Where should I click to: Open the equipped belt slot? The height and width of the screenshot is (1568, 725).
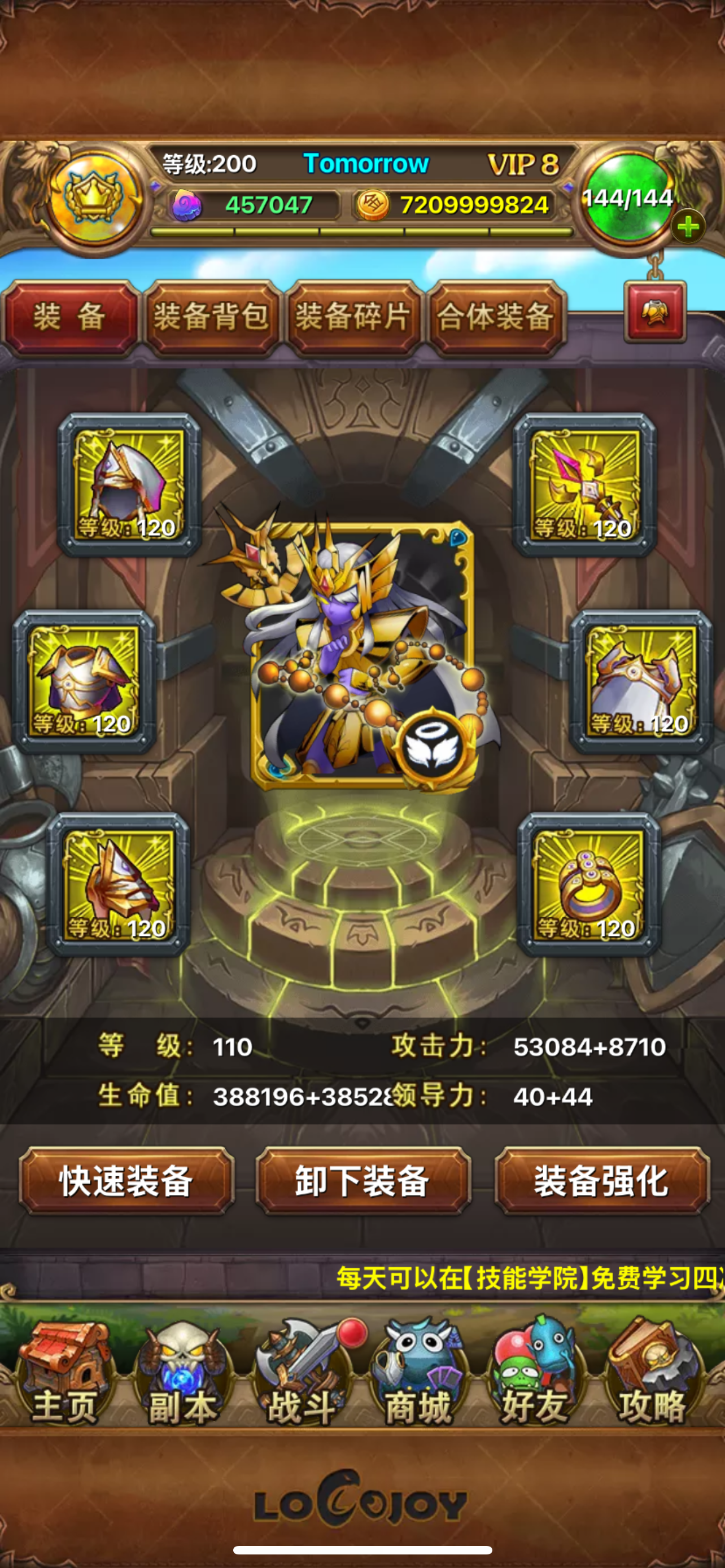640,682
